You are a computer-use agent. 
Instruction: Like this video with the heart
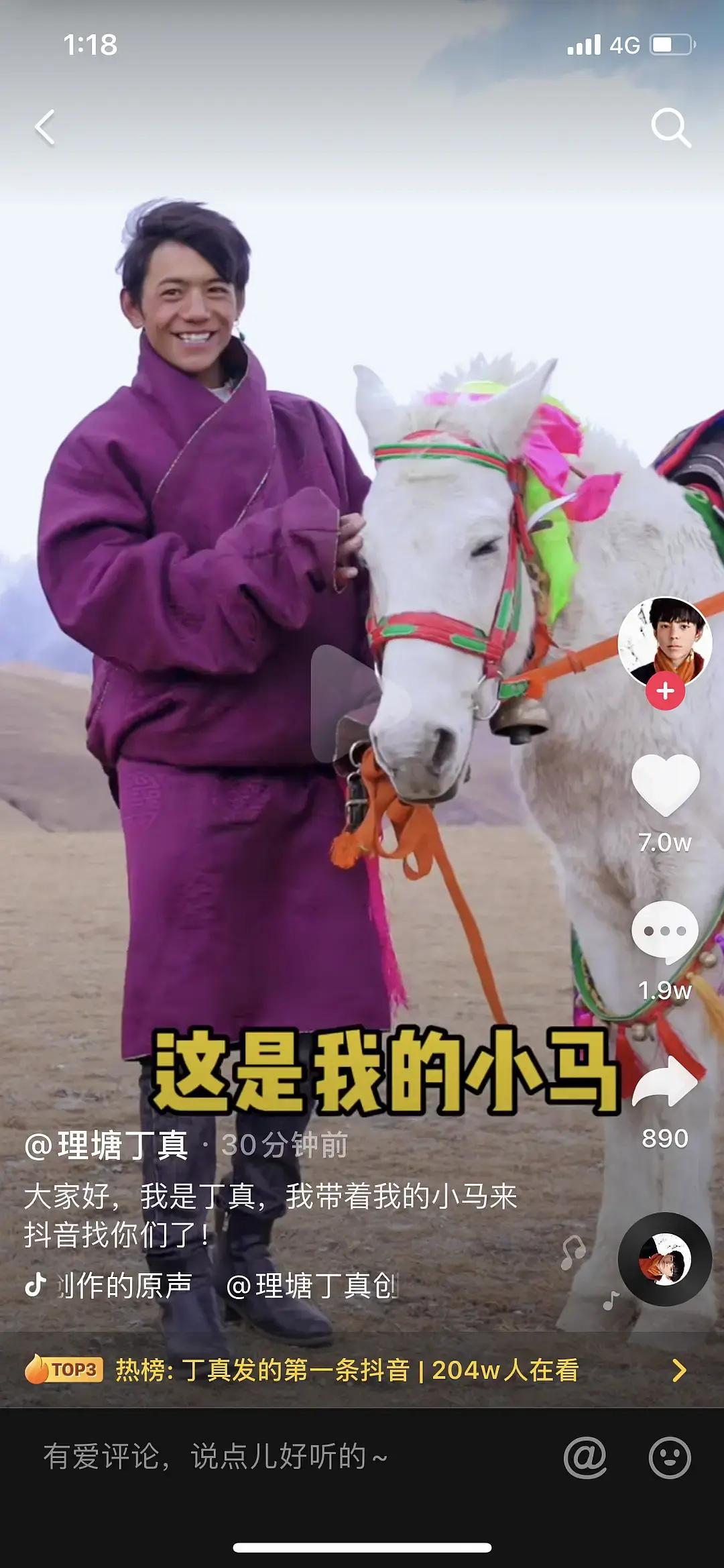tap(665, 785)
